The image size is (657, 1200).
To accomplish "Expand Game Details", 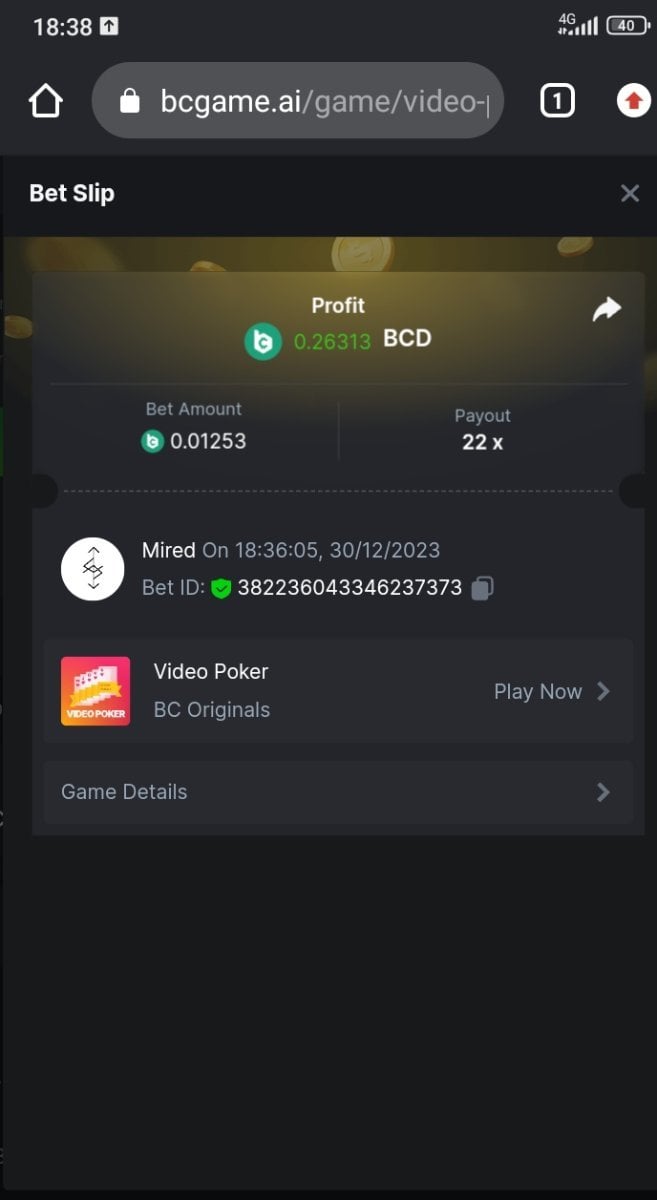I will [x=338, y=792].
